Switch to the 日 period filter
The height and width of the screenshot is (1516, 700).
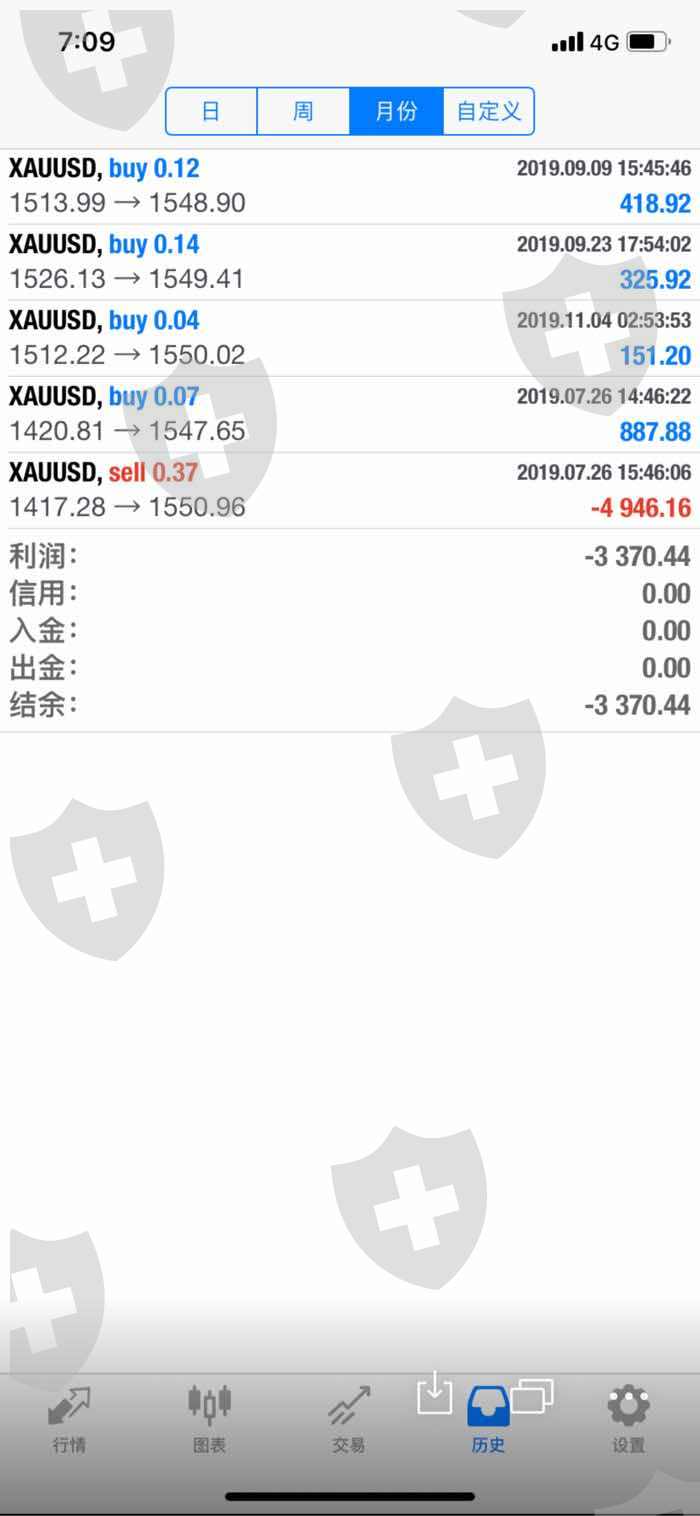[211, 111]
